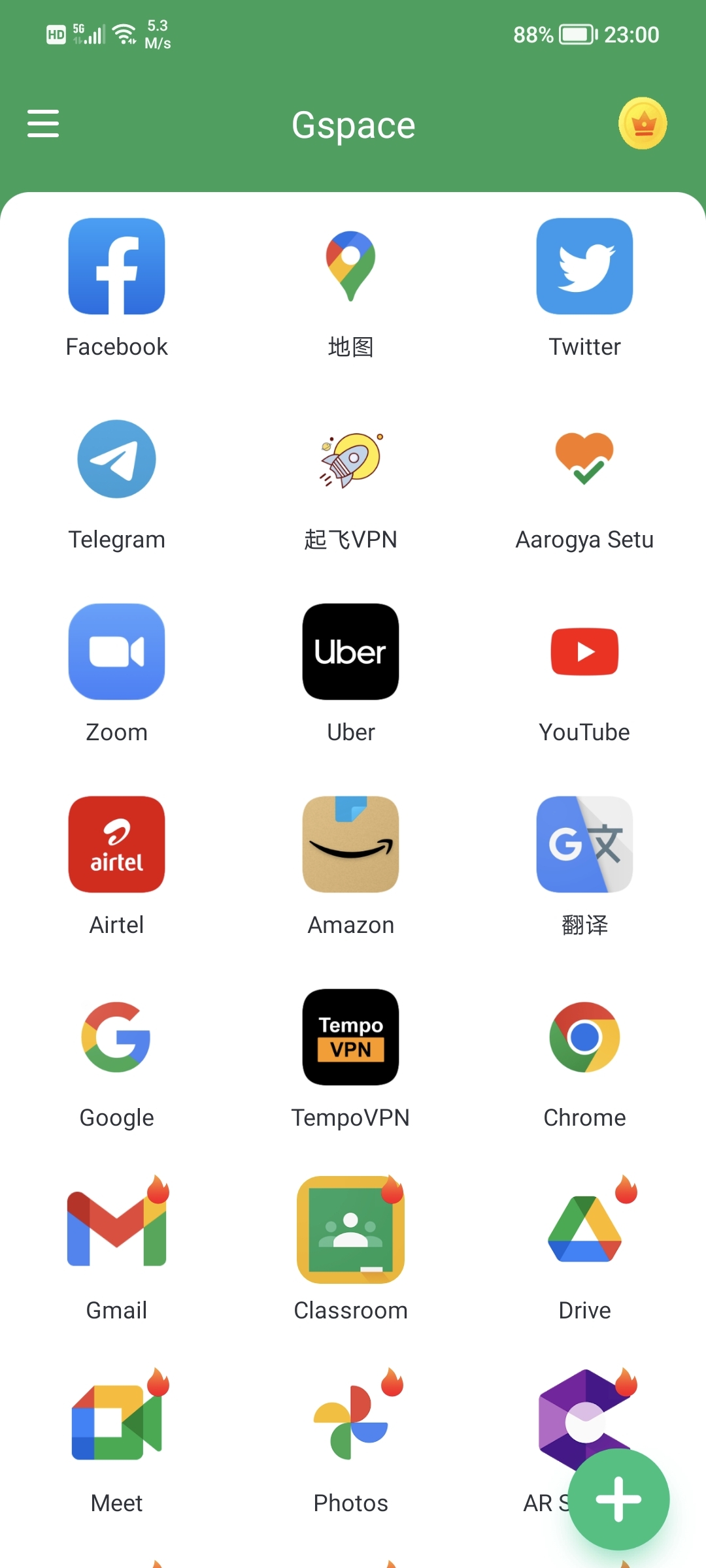The image size is (706, 1568).
Task: Open the Airtel app
Action: click(116, 843)
